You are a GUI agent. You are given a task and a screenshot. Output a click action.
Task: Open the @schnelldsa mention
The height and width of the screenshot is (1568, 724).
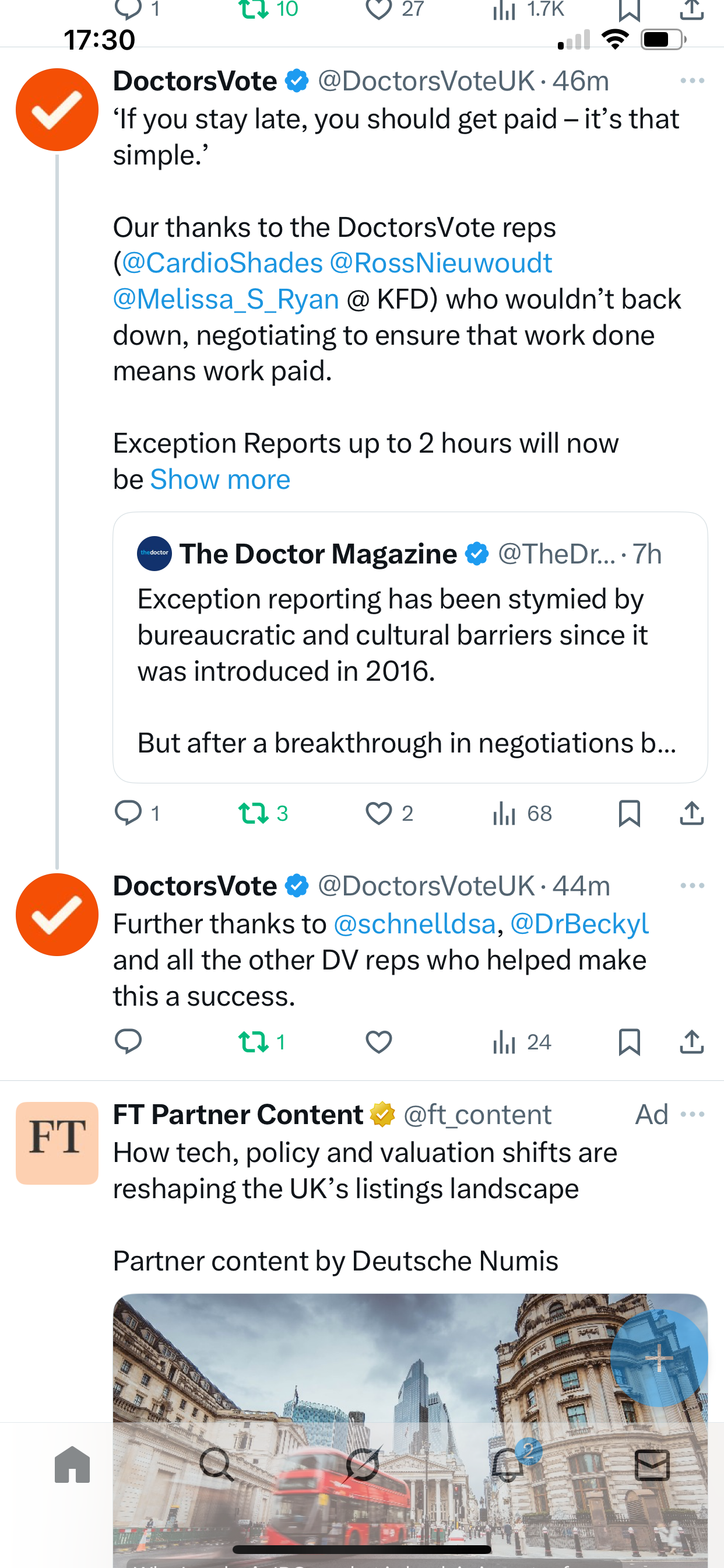pos(414,924)
